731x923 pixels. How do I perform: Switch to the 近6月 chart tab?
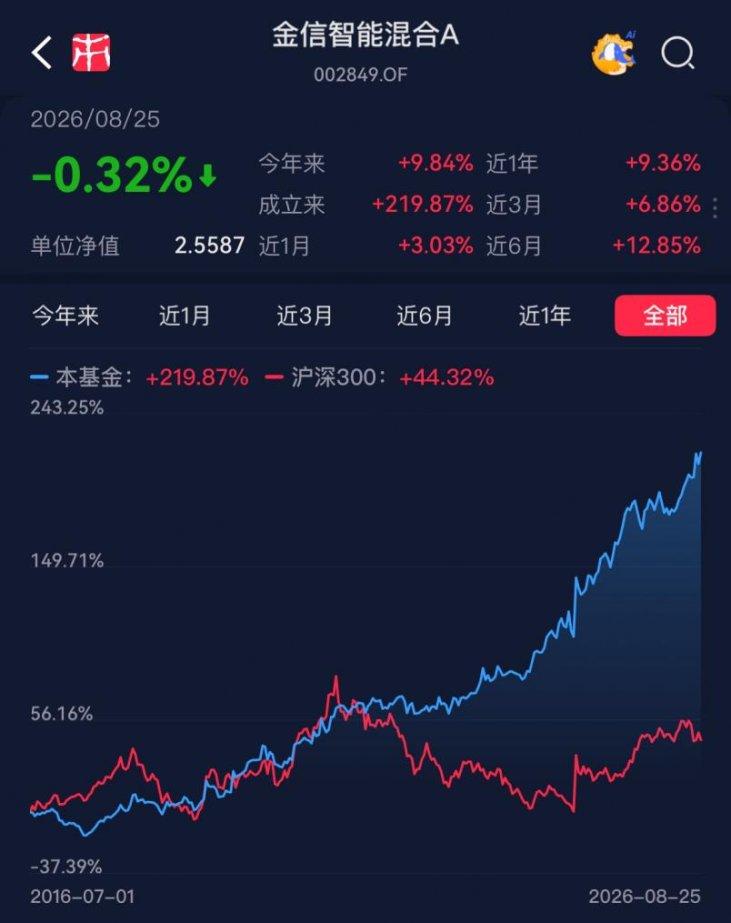point(424,316)
